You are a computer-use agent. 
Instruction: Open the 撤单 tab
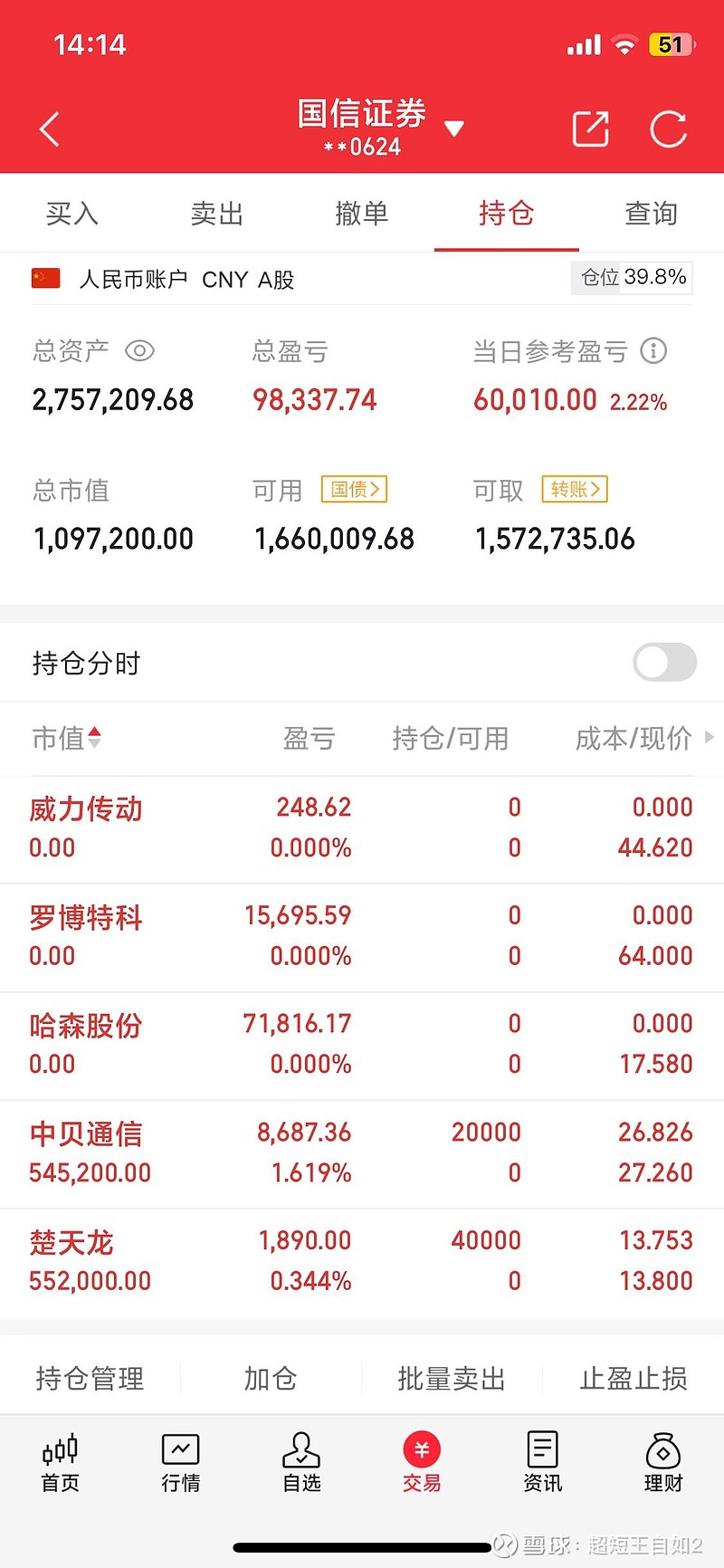(x=362, y=214)
